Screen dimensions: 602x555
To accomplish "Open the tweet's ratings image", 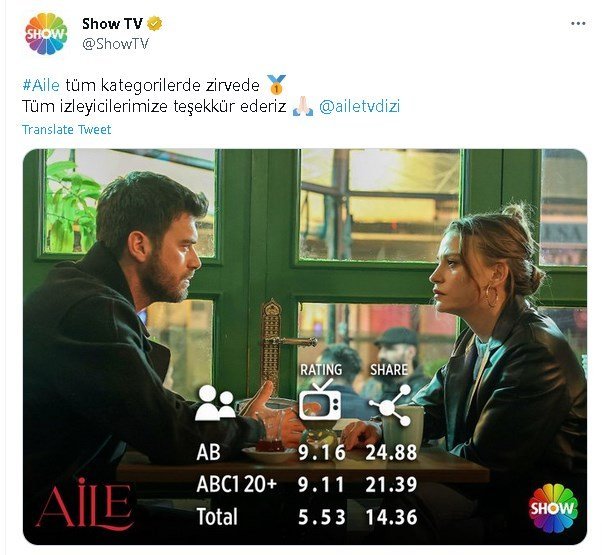I will [305, 346].
